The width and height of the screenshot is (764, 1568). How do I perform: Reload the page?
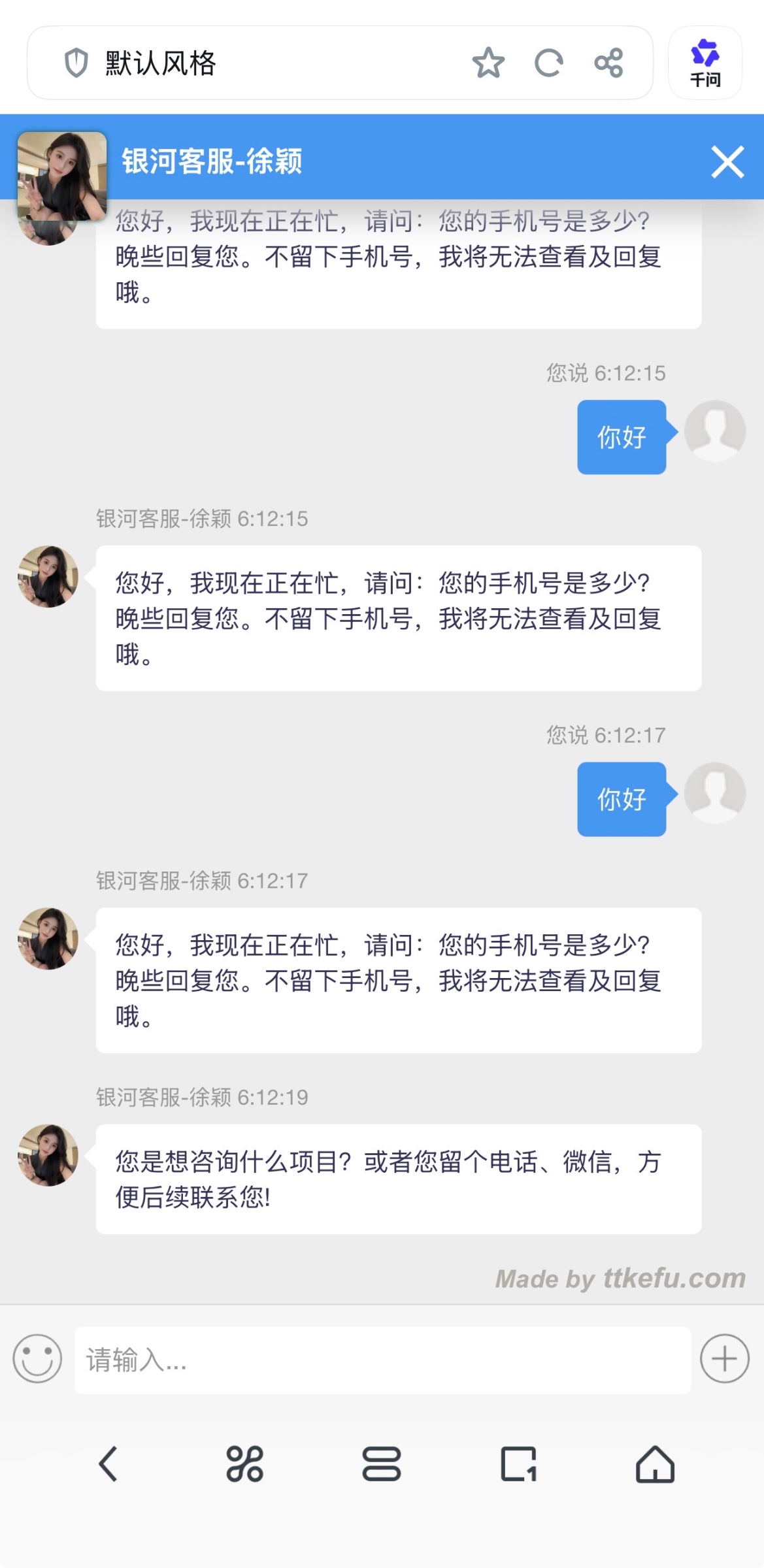point(548,63)
